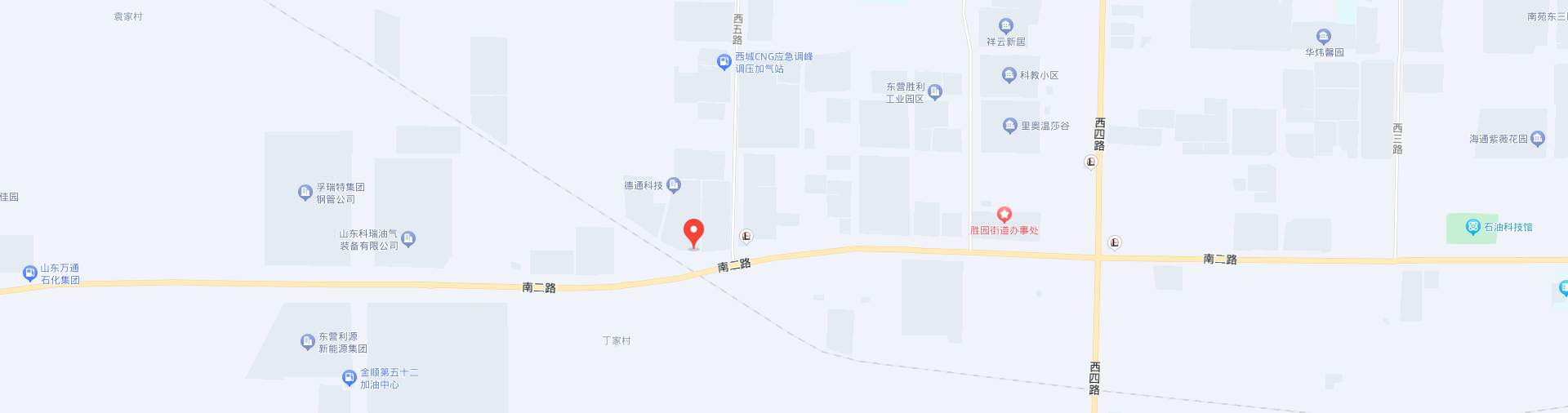1568x413 pixels.
Task: Select the 科教小区 marker
Action: click(x=1009, y=75)
